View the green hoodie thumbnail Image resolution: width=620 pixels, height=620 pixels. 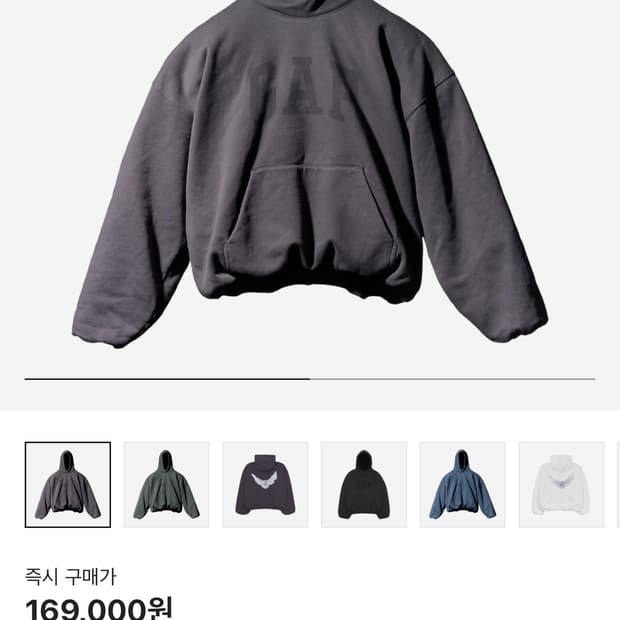pyautogui.click(x=166, y=485)
